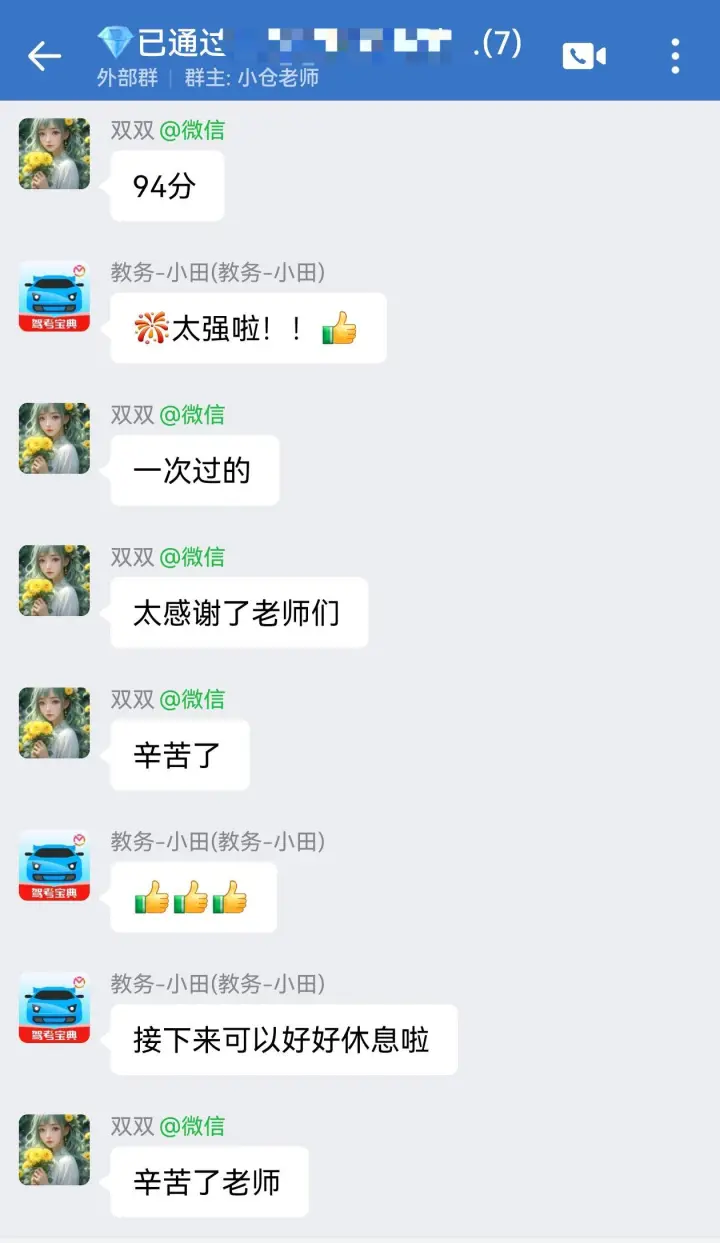Open 双双's avatar beside the 94分 message
720x1243 pixels.
(x=54, y=154)
